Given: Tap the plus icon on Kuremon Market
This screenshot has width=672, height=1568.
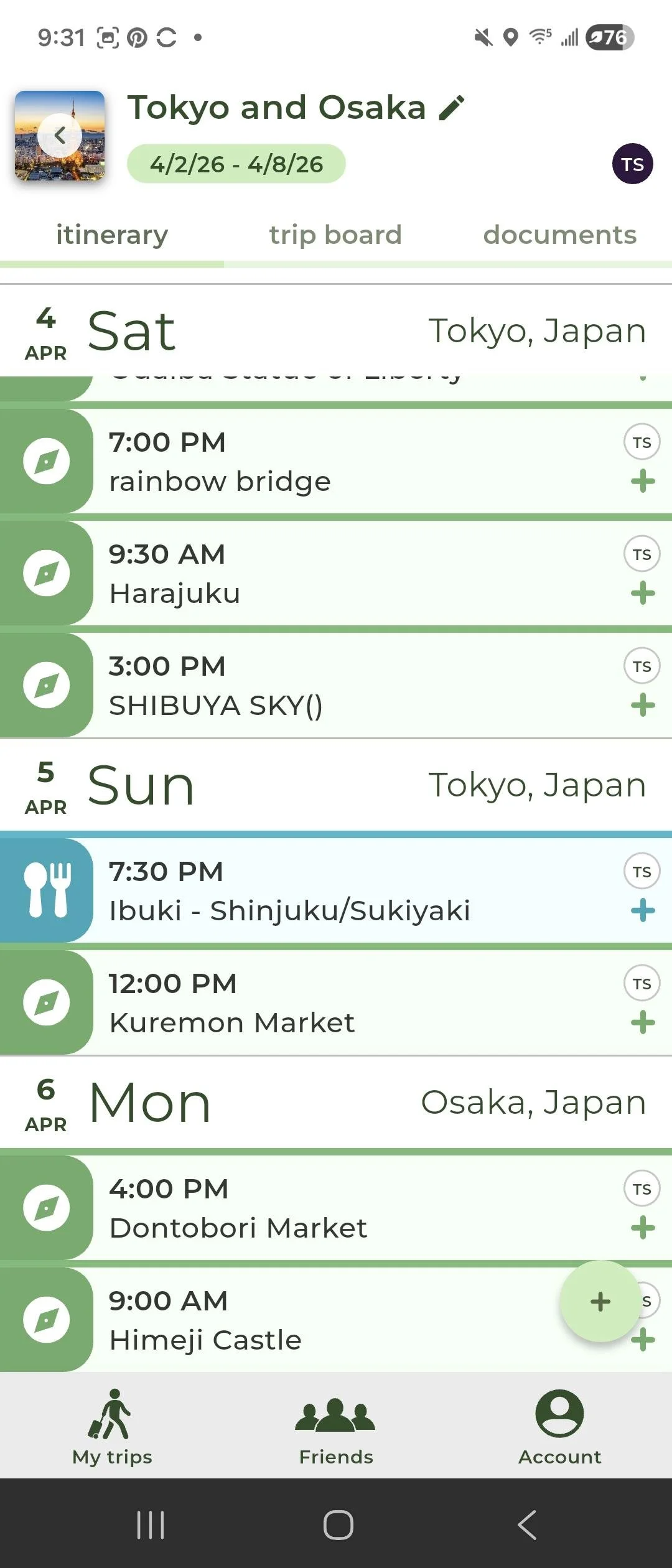Looking at the screenshot, I should tap(643, 1023).
